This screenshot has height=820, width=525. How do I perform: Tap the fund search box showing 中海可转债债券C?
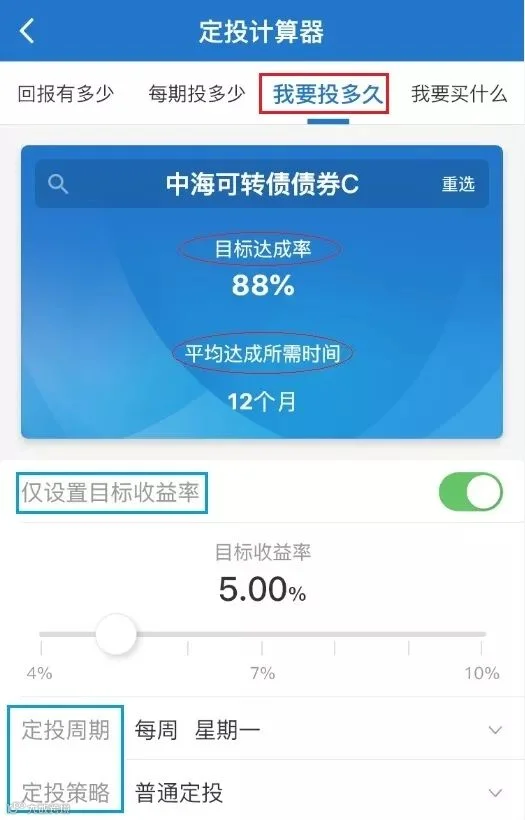261,184
